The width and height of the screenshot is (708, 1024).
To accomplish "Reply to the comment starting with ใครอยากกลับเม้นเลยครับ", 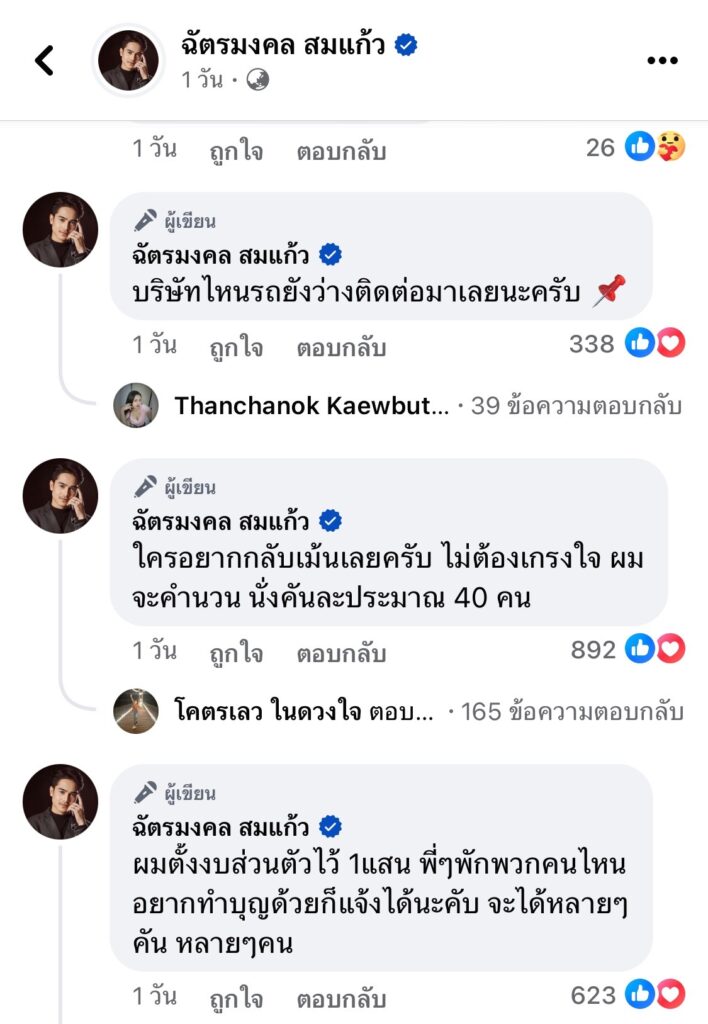I will click(341, 653).
